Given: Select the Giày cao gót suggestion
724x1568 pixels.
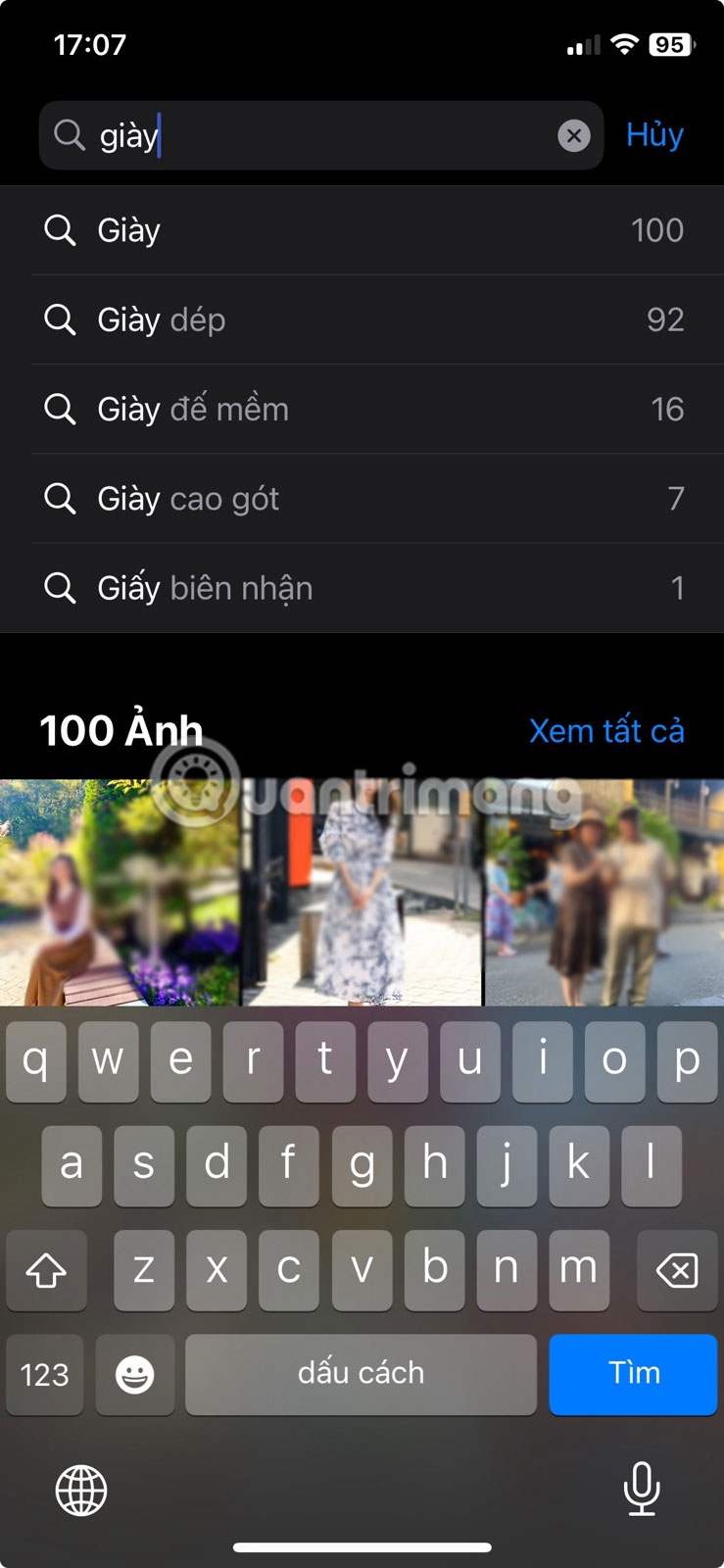Looking at the screenshot, I should click(x=362, y=499).
